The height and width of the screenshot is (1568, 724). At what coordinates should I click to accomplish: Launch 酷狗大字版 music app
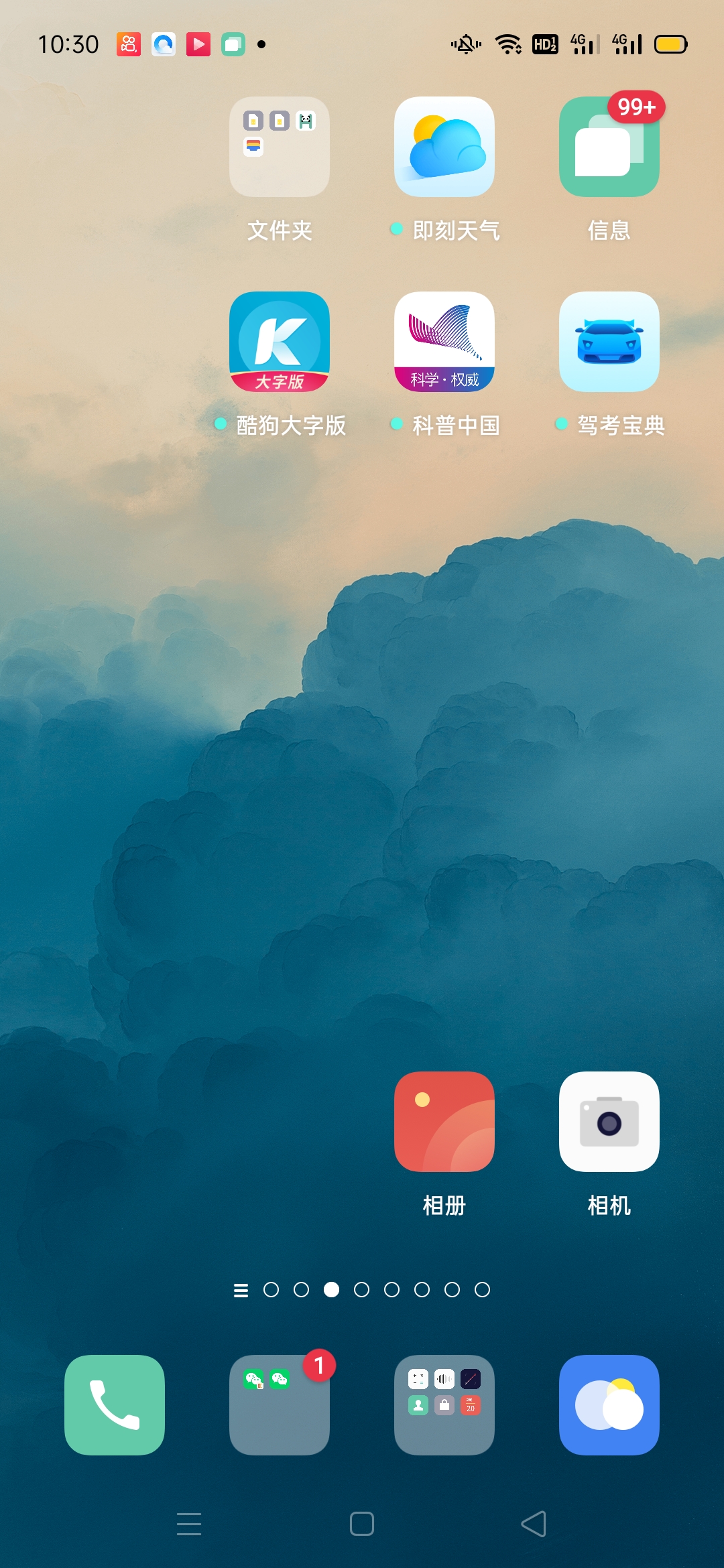279,342
